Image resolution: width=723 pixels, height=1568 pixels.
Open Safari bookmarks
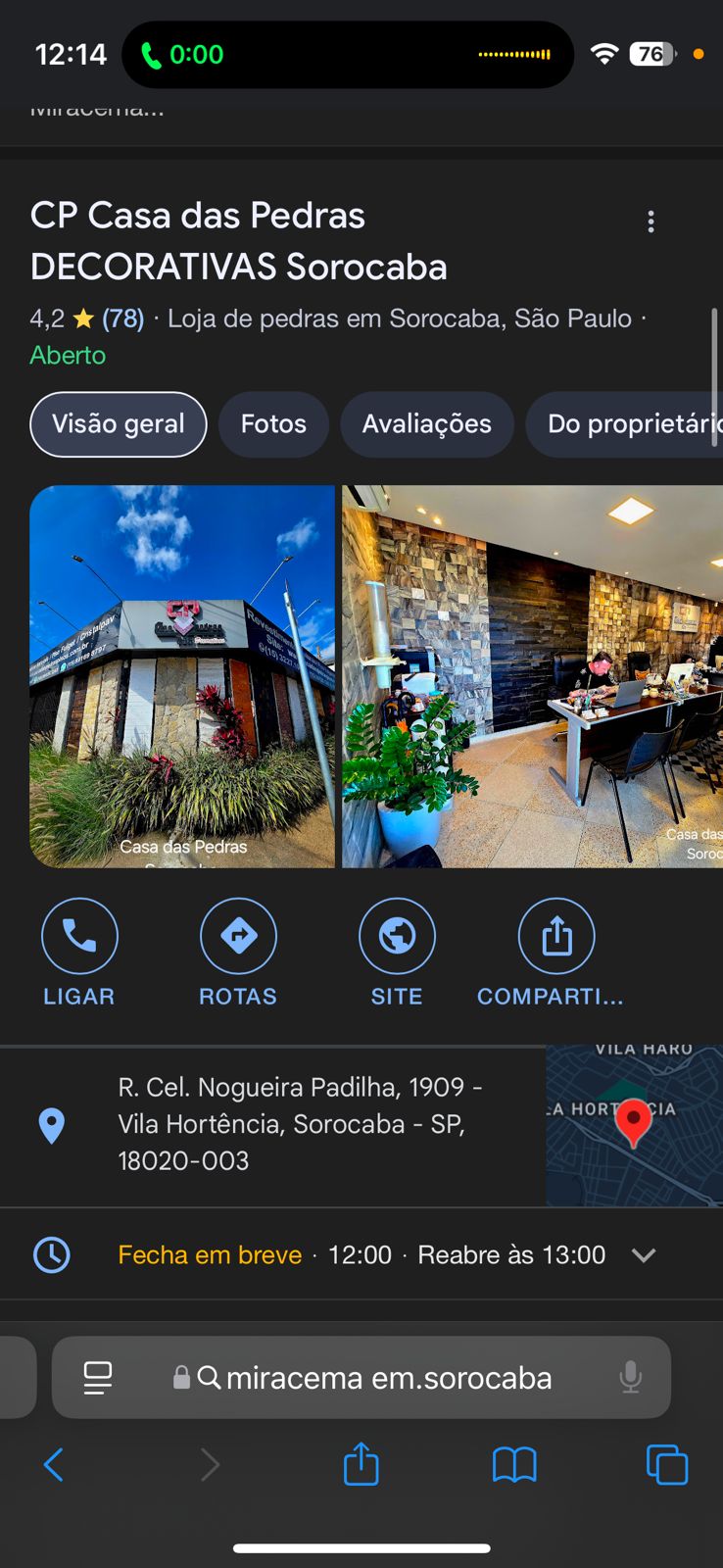click(514, 1465)
